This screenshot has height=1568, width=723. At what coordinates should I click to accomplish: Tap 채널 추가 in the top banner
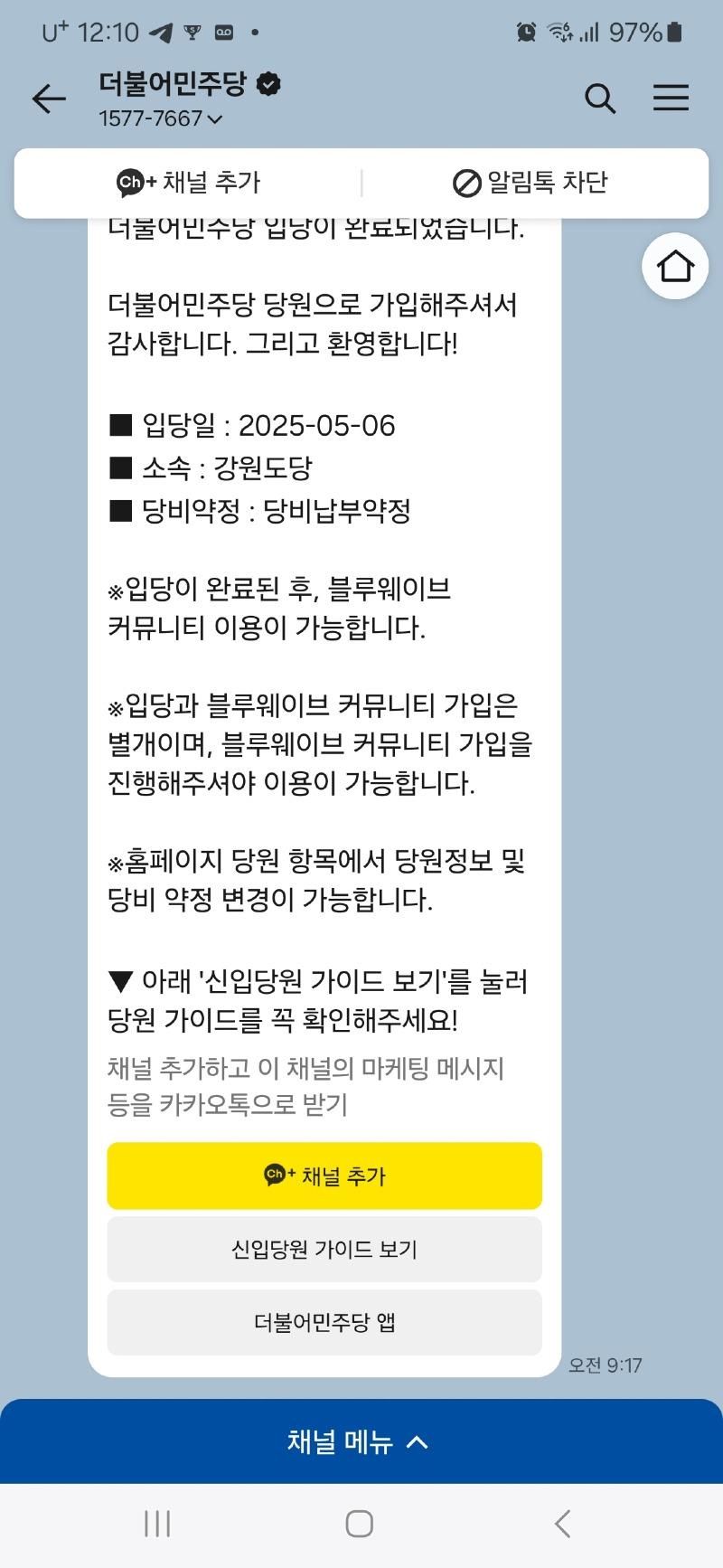(188, 183)
